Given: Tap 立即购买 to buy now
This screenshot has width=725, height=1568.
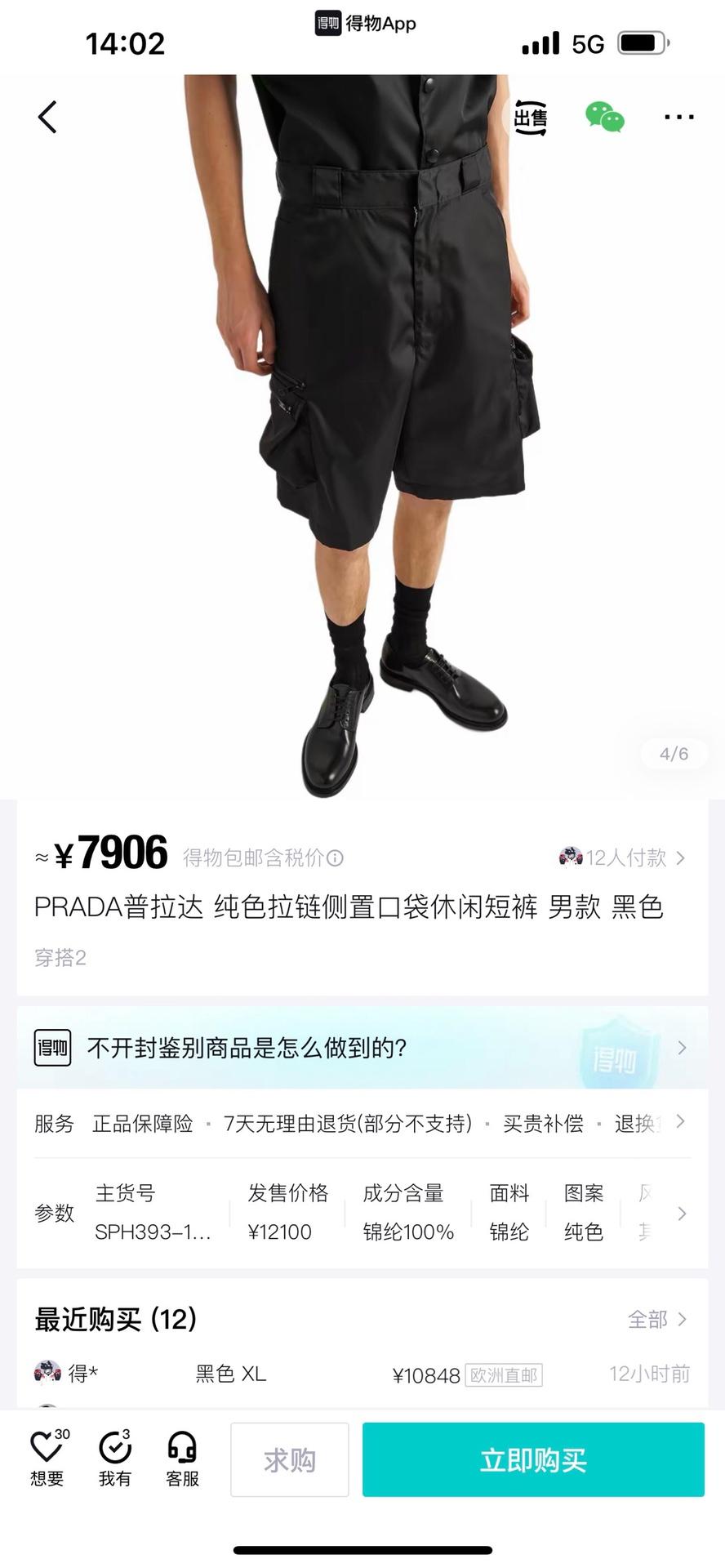Looking at the screenshot, I should pyautogui.click(x=533, y=1459).
